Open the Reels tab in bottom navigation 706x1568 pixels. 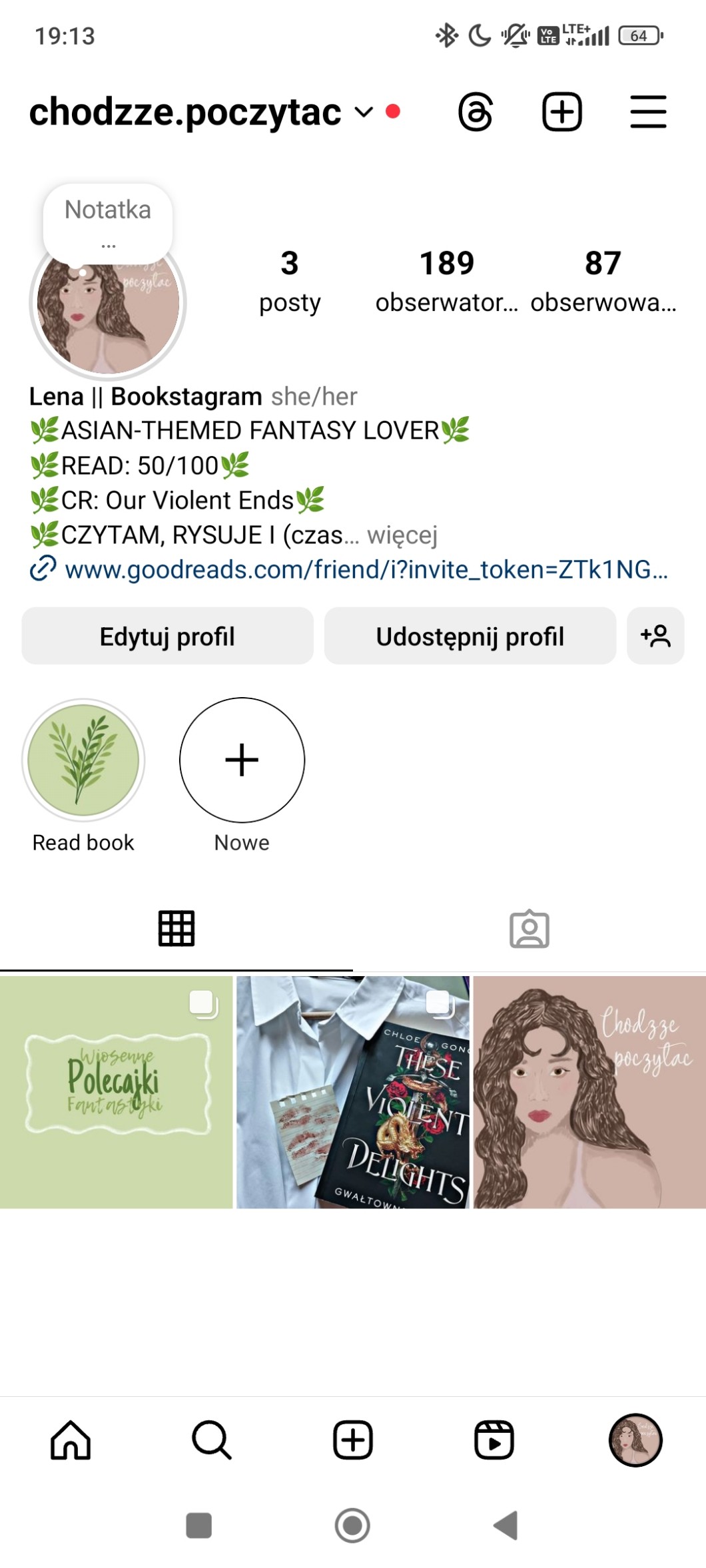[494, 1440]
